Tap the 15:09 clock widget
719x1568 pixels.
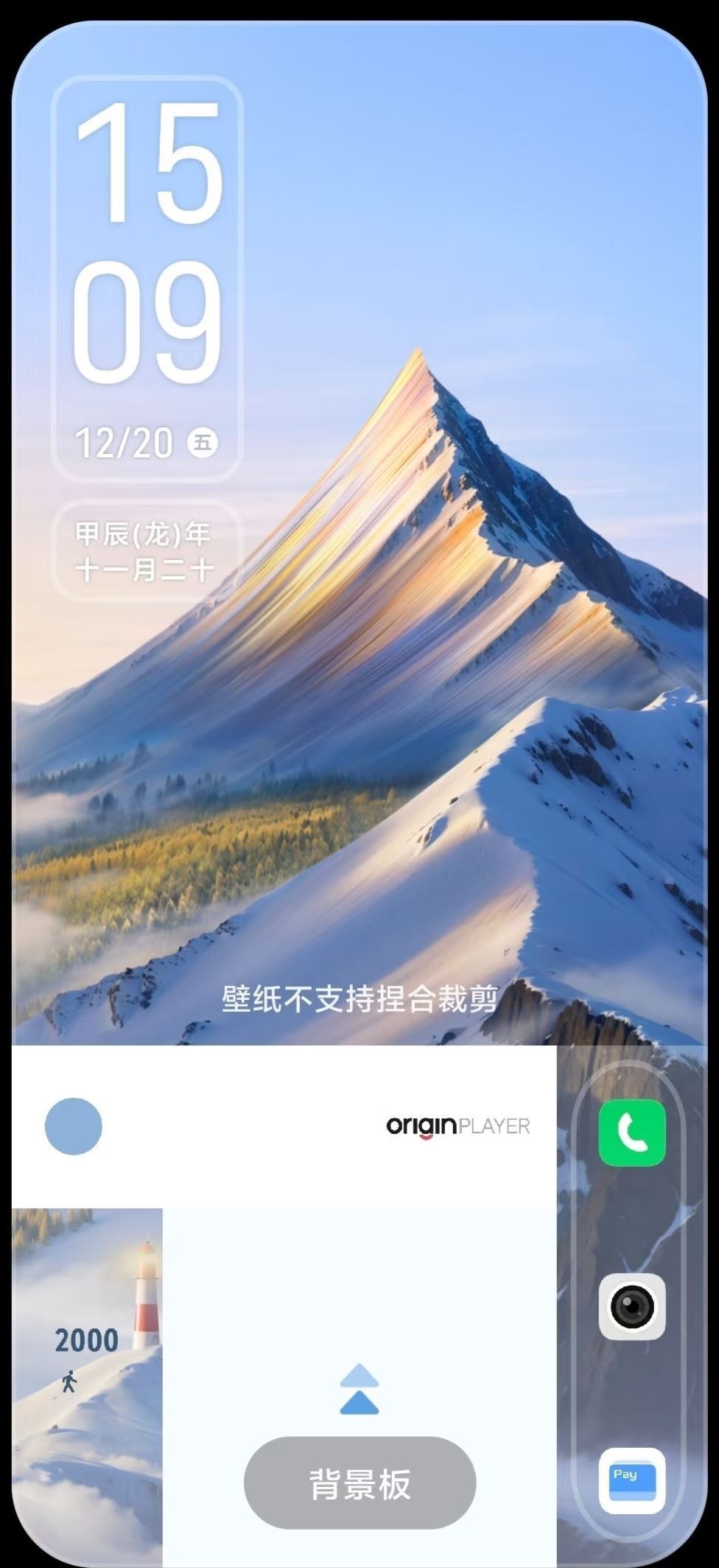[x=147, y=280]
